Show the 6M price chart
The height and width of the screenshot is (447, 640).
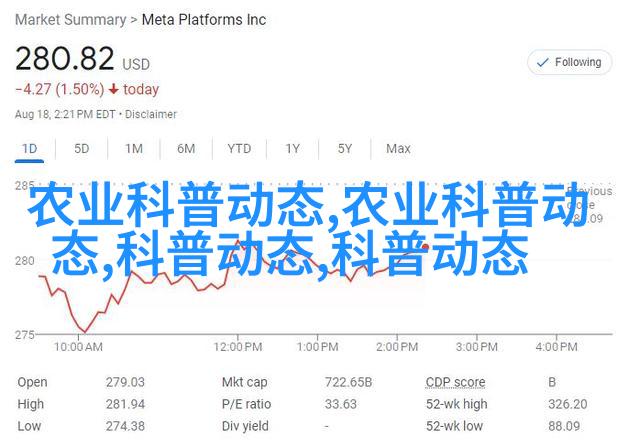pos(185,148)
